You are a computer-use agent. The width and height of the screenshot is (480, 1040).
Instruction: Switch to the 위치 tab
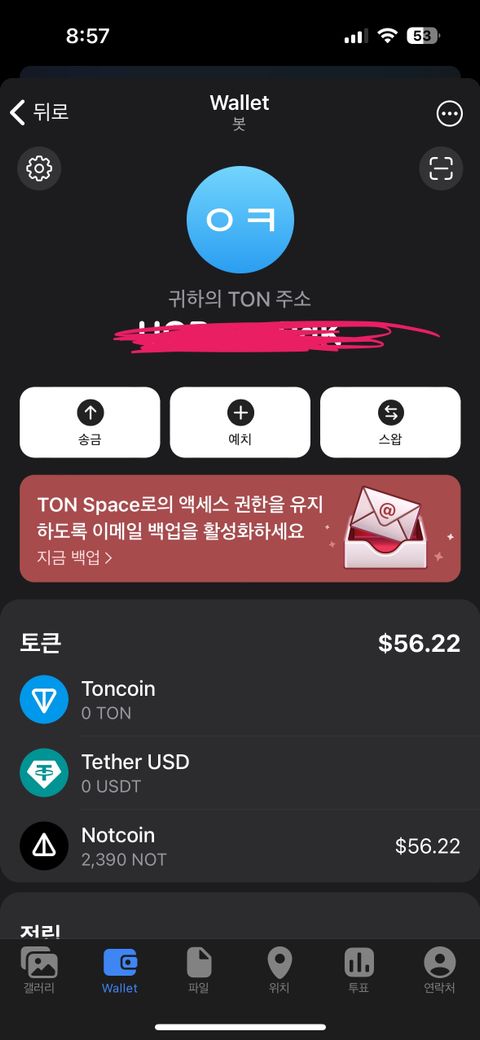tap(279, 969)
